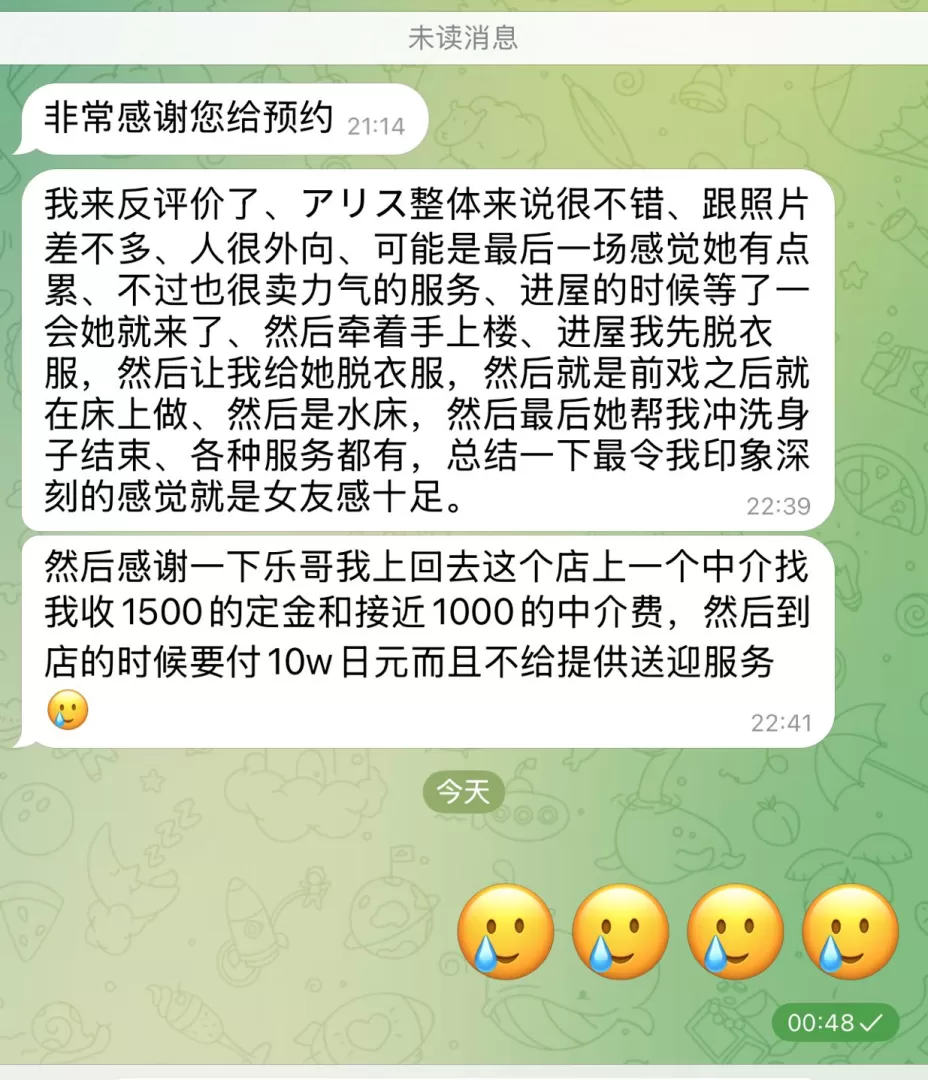Screen dimensions: 928x1080
Task: Tap the 今天 date chip
Action: [x=463, y=793]
